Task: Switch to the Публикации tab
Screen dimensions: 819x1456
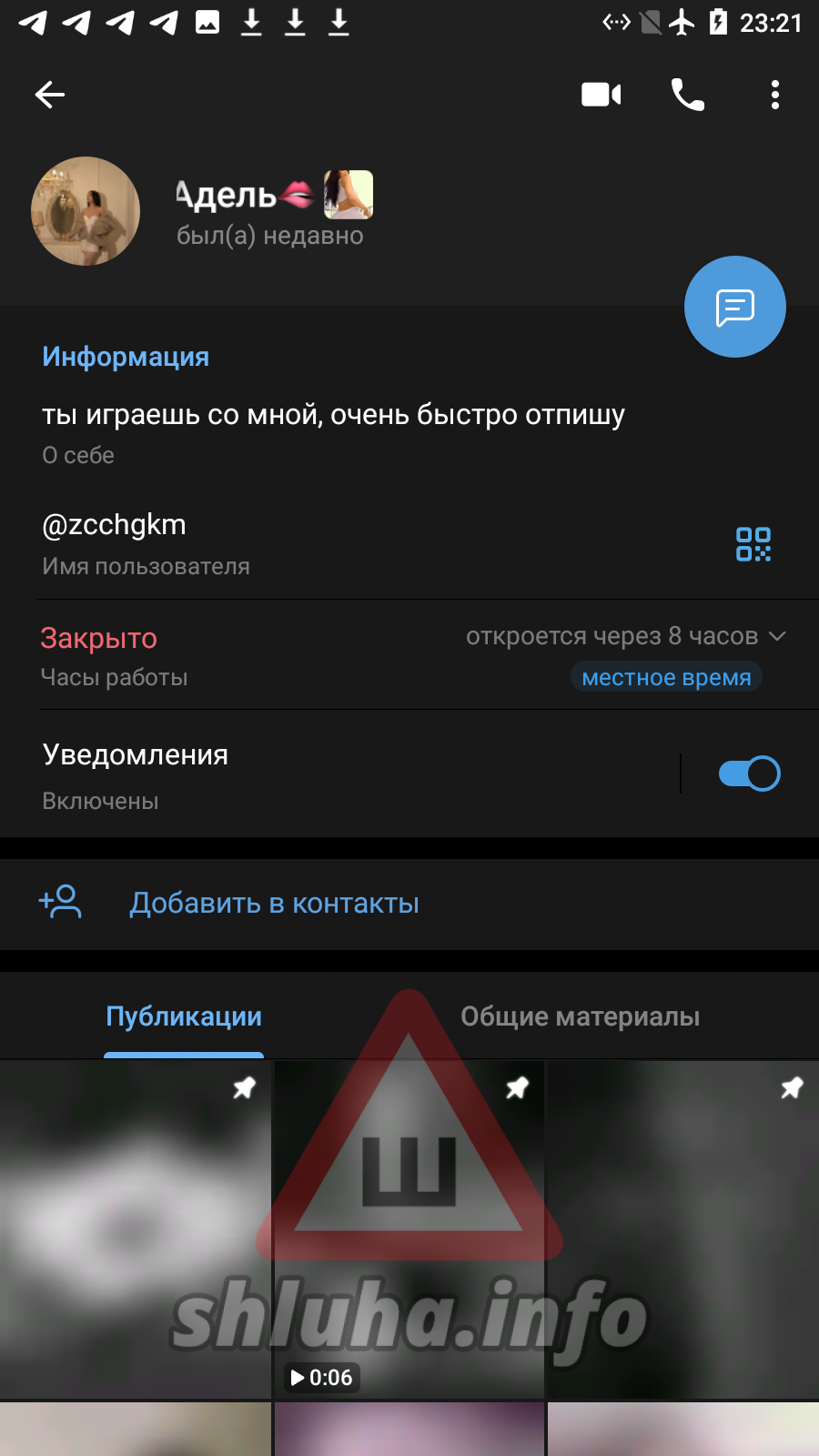Action: point(184,1016)
